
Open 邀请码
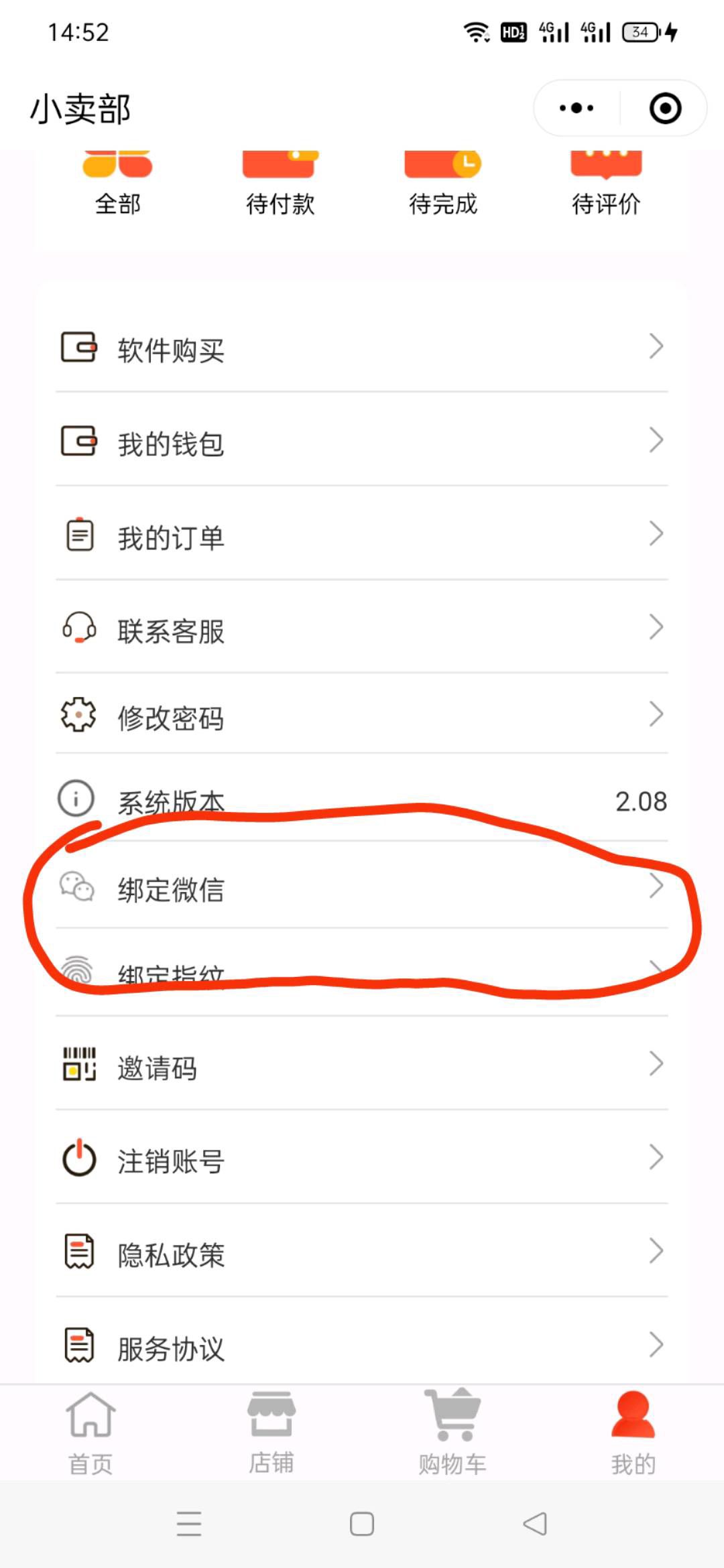[362, 1065]
